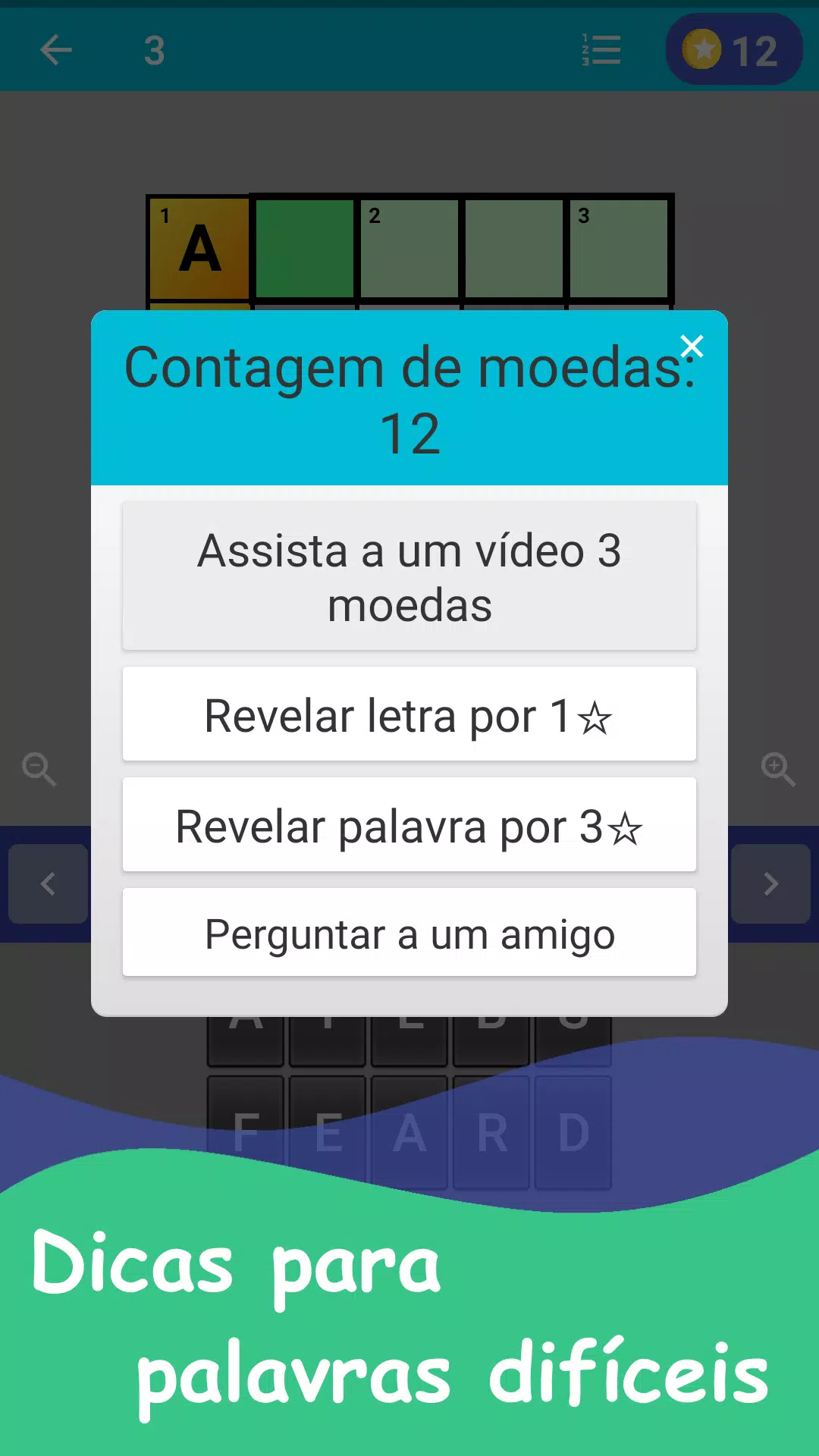Tap the coin counter showing 12
Viewport: 819px width, 1456px height.
click(x=733, y=50)
